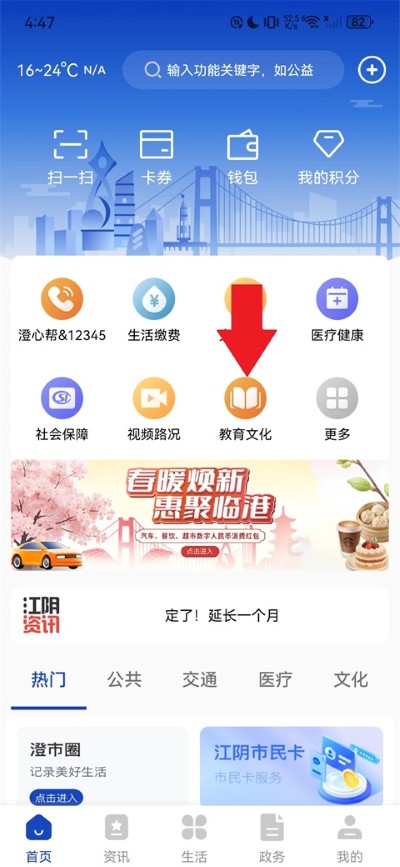
Task: Open the 江阴市民卡 card
Action: (x=292, y=766)
